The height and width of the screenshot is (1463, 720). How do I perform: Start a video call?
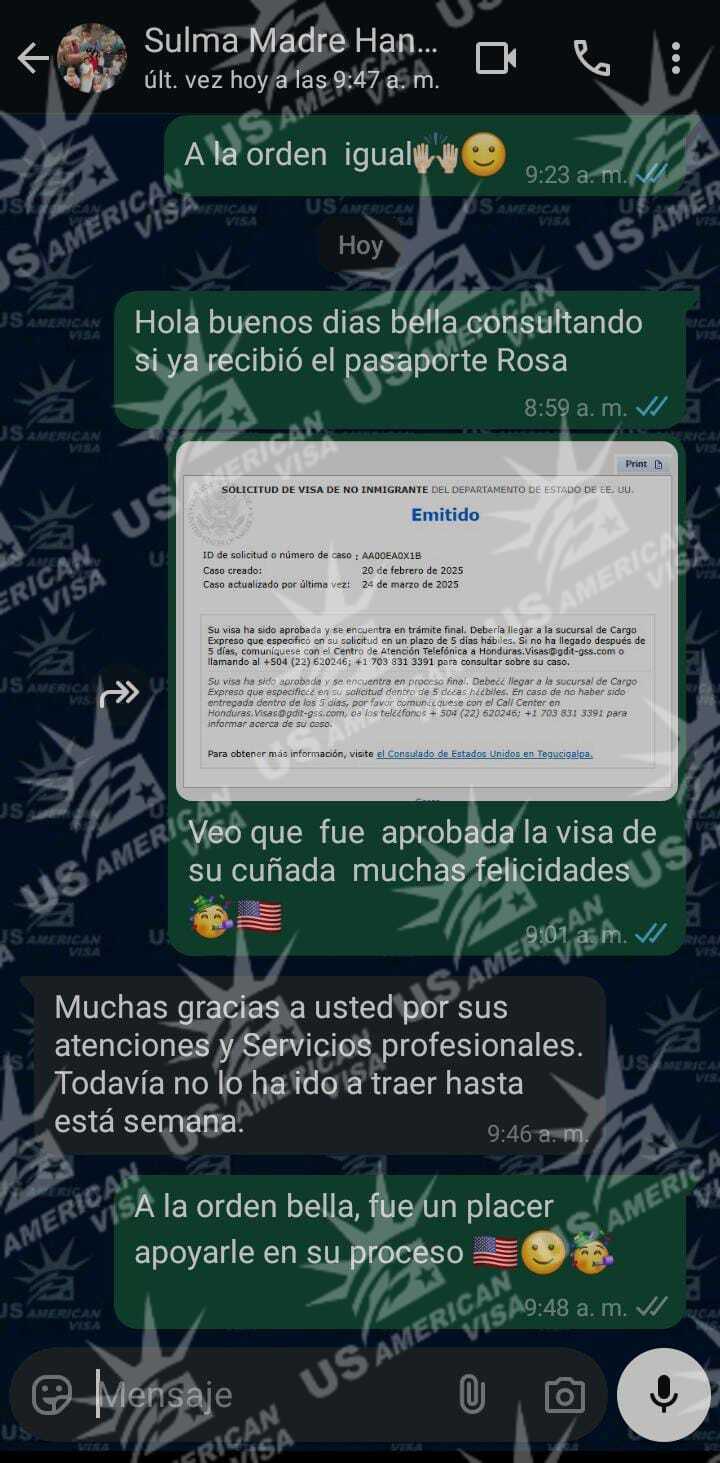click(497, 59)
